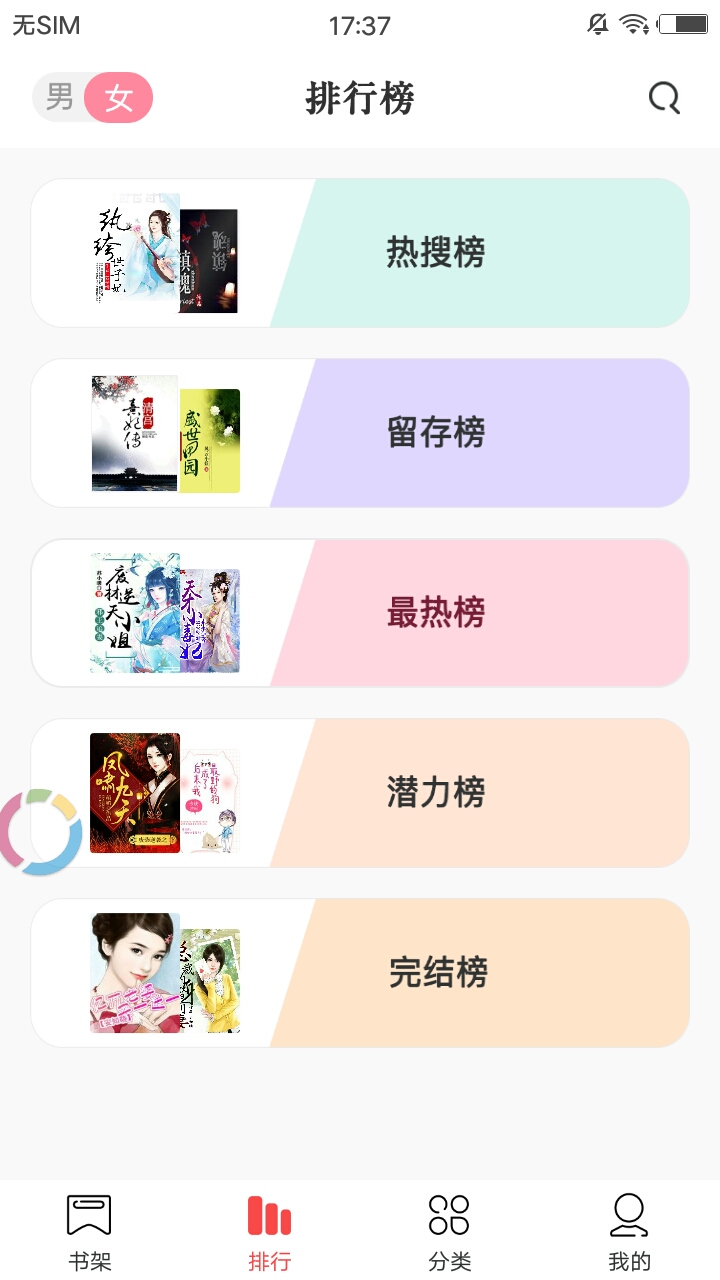720x1280 pixels.
Task: Open the search icon at top right
Action: point(663,98)
